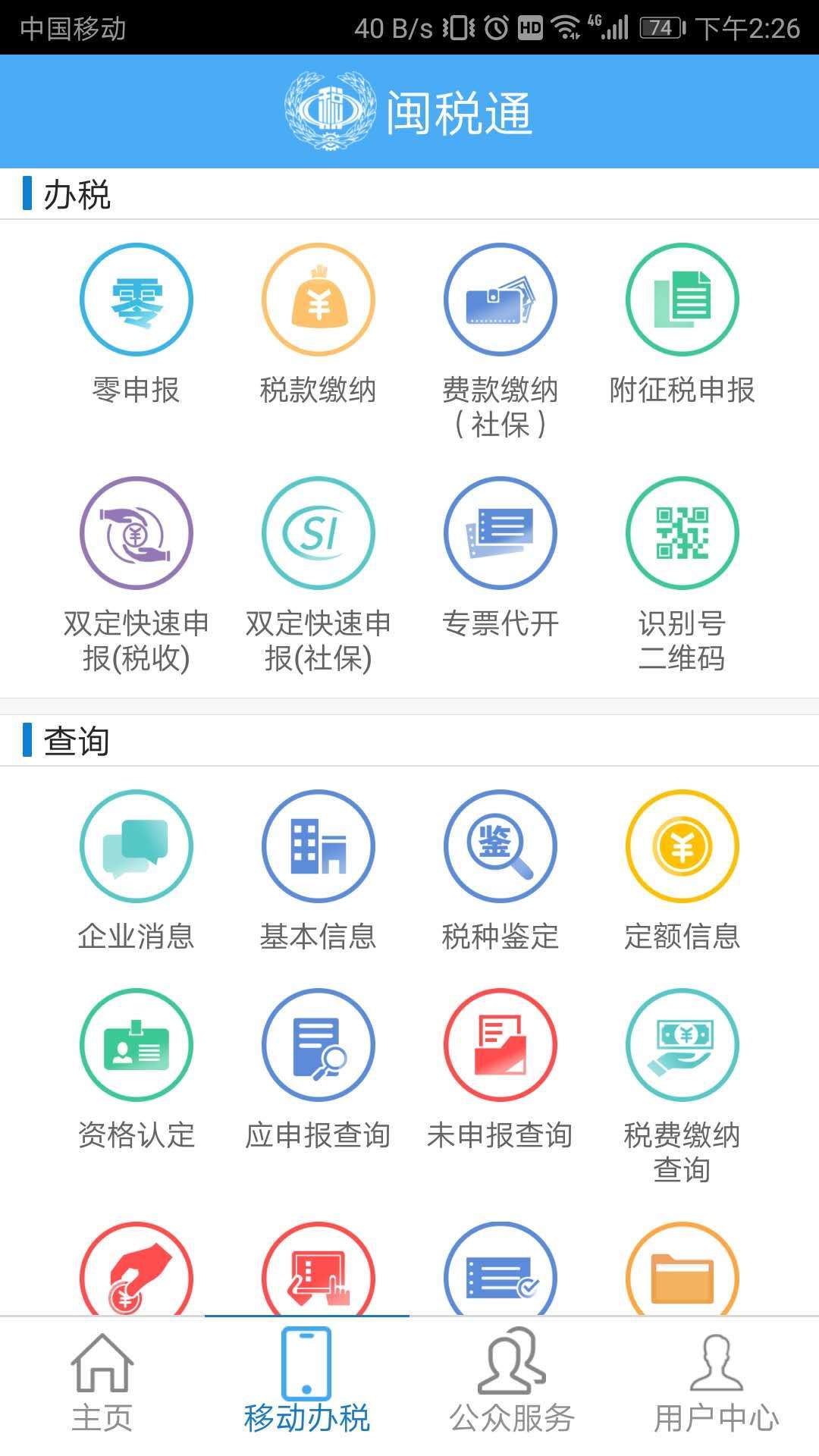Tap 税费缴纳查询 banknote icon
The width and height of the screenshot is (819, 1456).
682,1045
